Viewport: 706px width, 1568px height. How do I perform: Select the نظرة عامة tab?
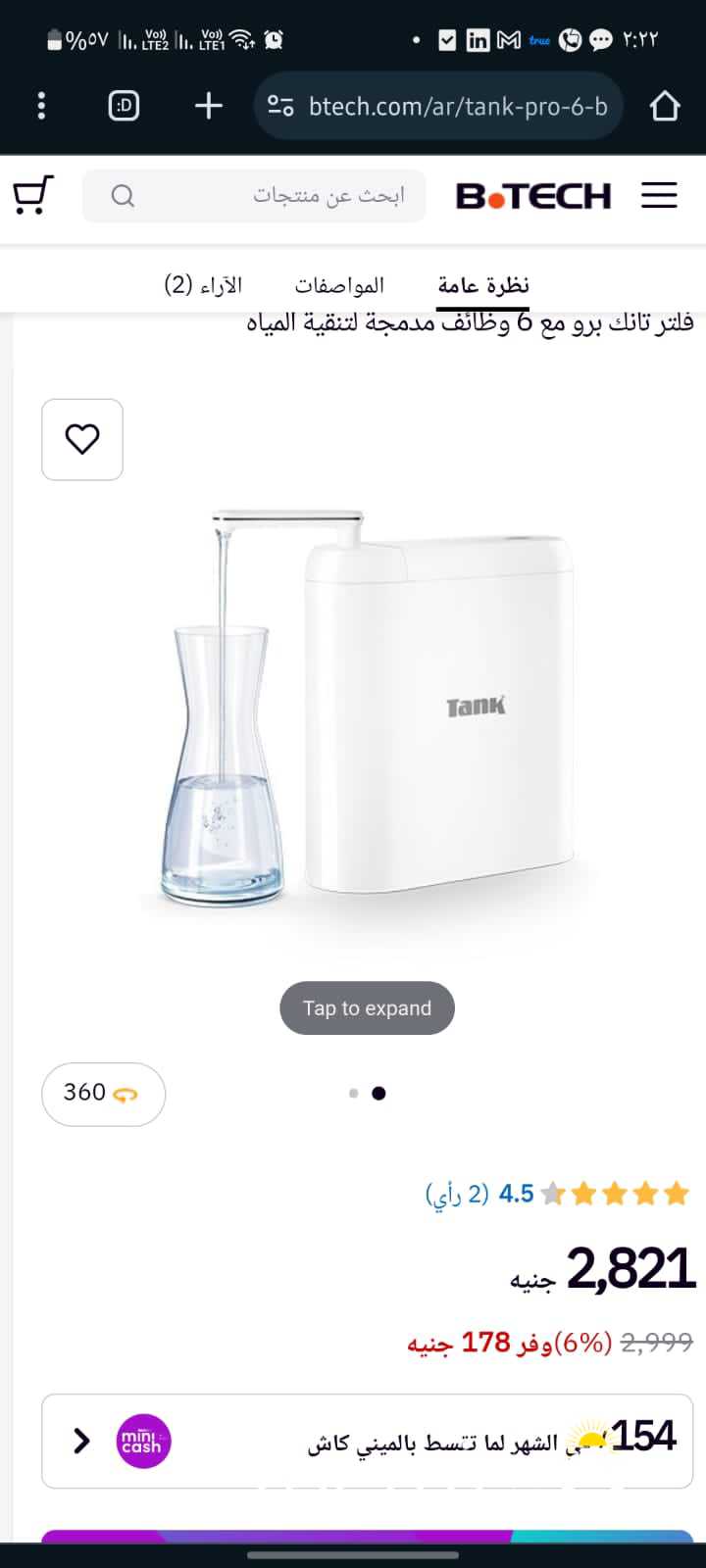click(x=482, y=285)
